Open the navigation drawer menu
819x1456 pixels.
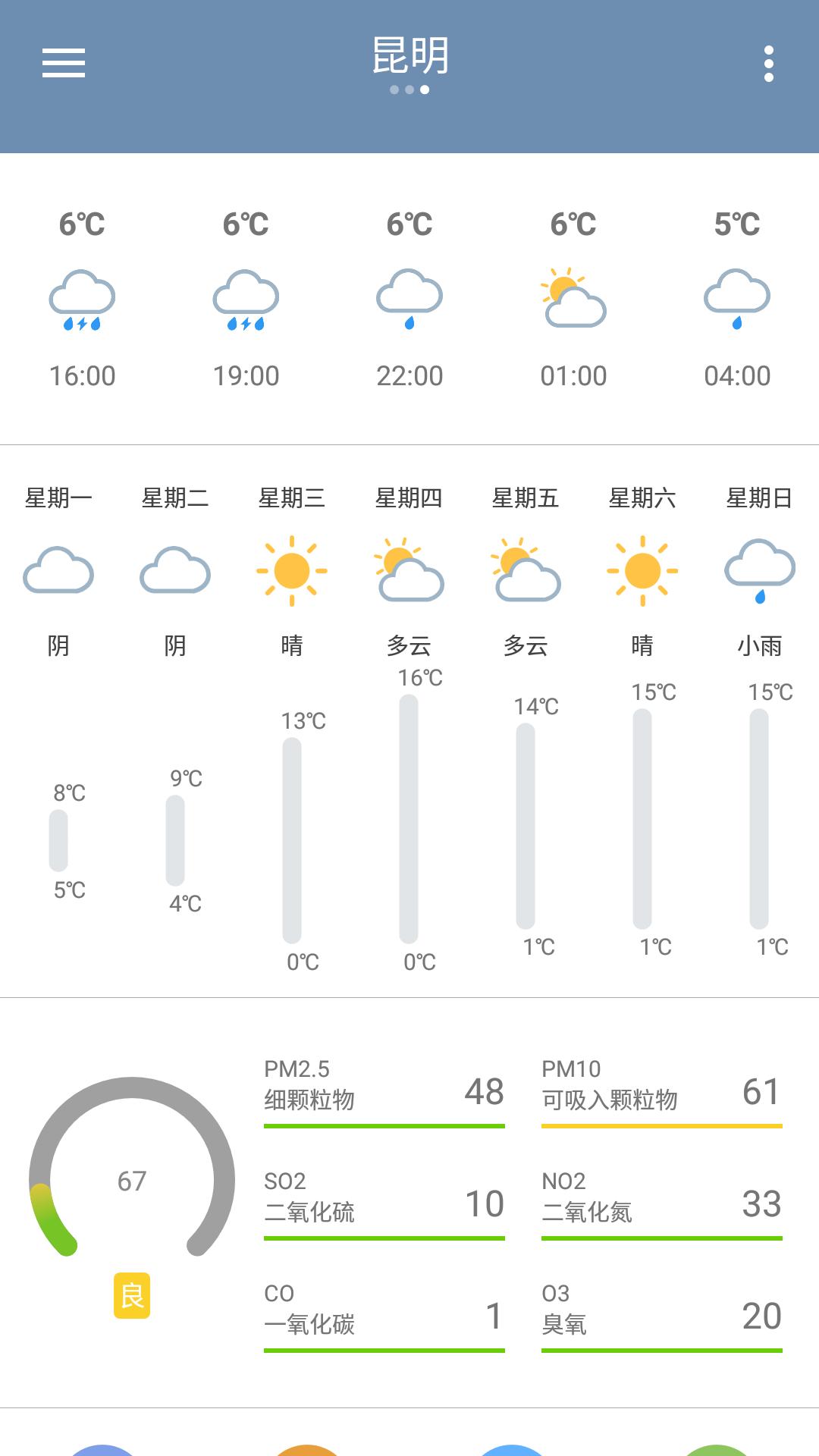[64, 63]
